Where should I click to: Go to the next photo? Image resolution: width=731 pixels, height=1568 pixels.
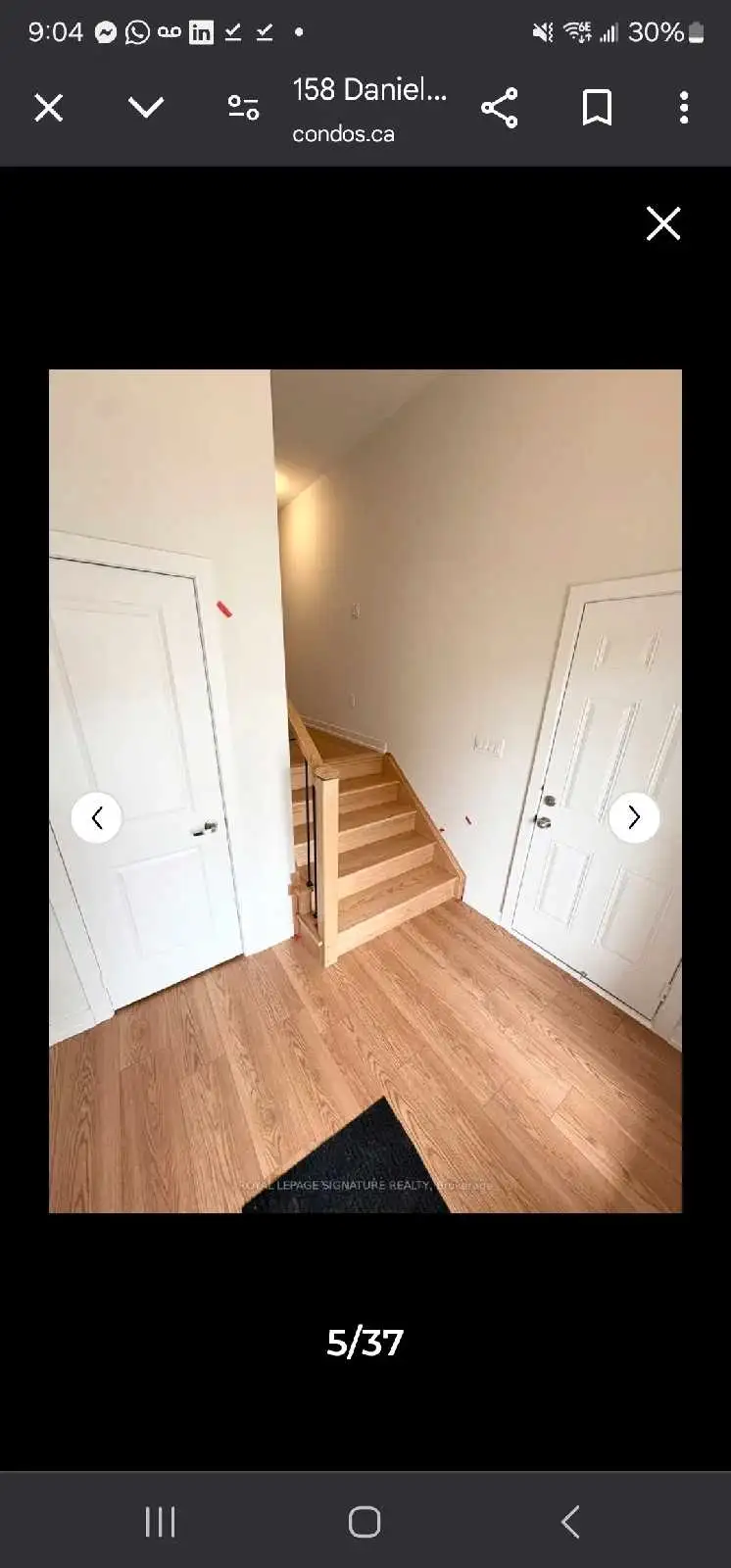pos(634,817)
